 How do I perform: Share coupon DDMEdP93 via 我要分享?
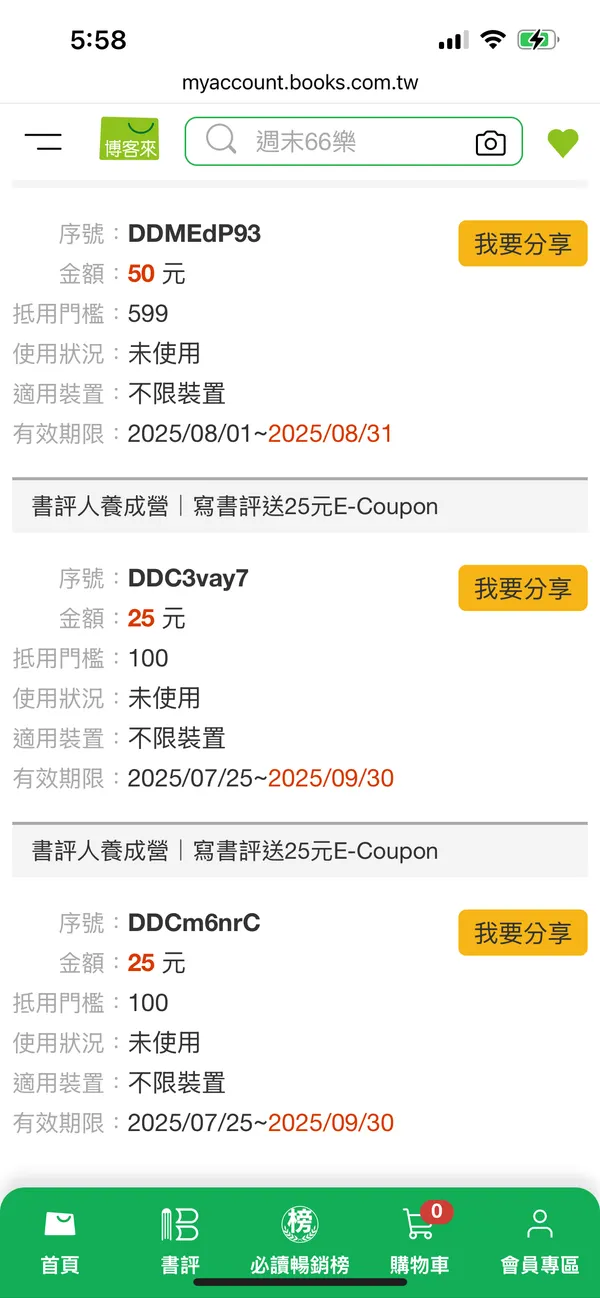click(x=522, y=244)
